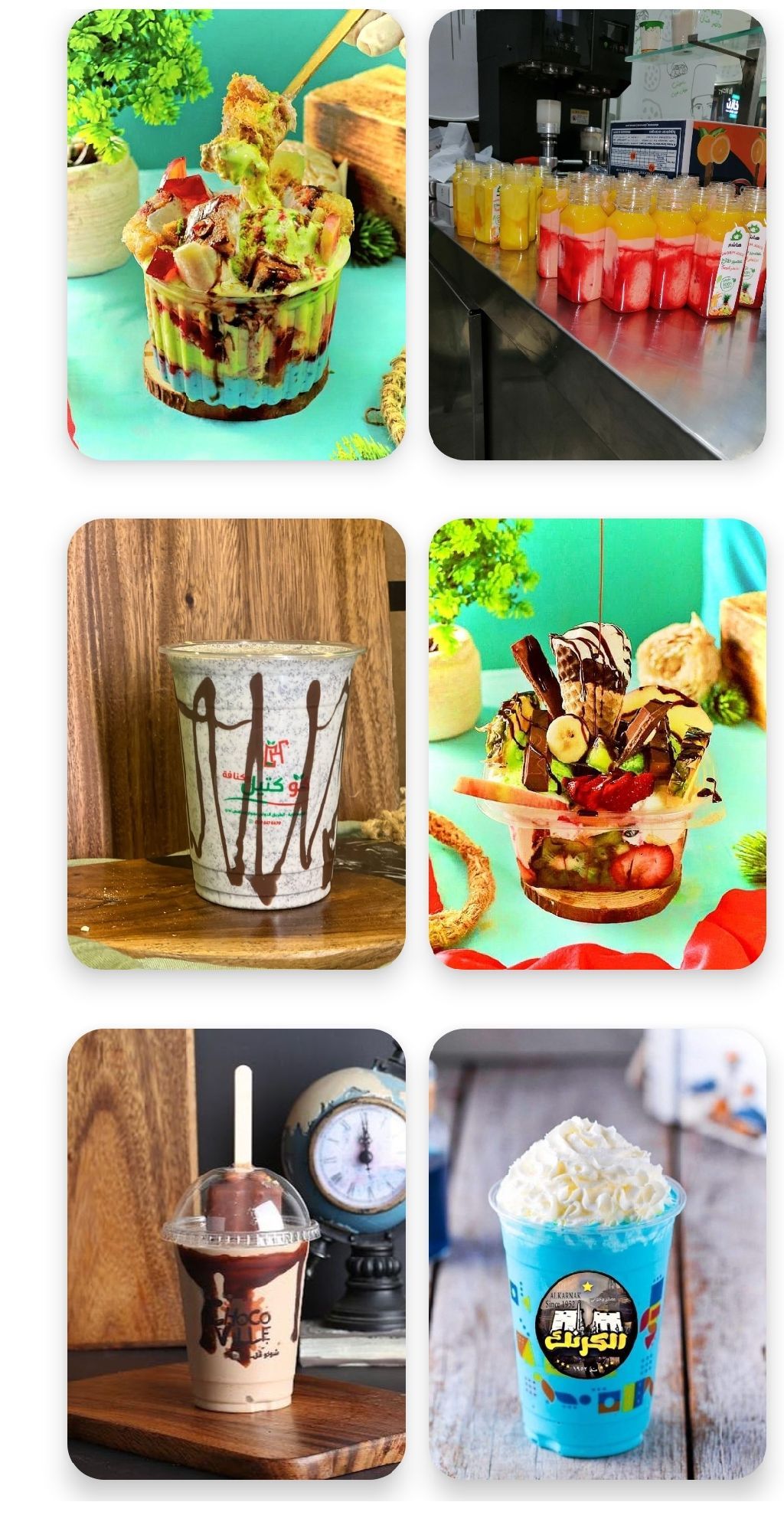Open the kunafa fruit cup photo with spoon

(236, 234)
